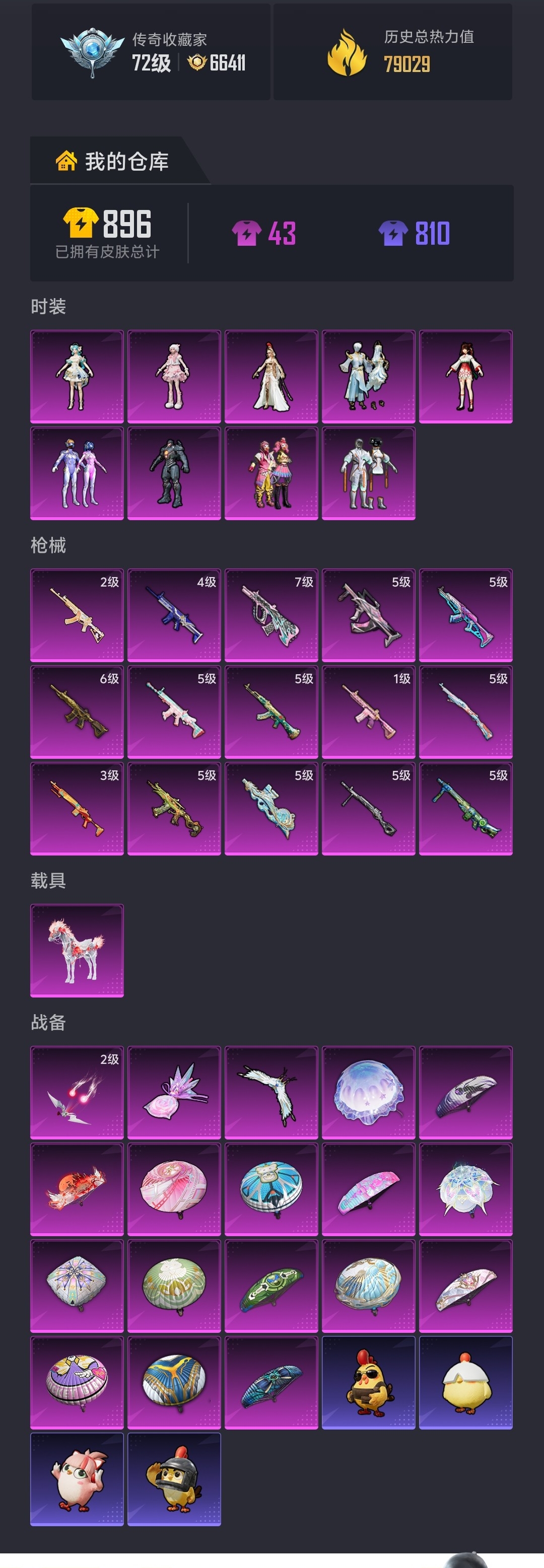Open the black mech armor outfit
The height and width of the screenshot is (1568, 544).
pyautogui.click(x=174, y=473)
